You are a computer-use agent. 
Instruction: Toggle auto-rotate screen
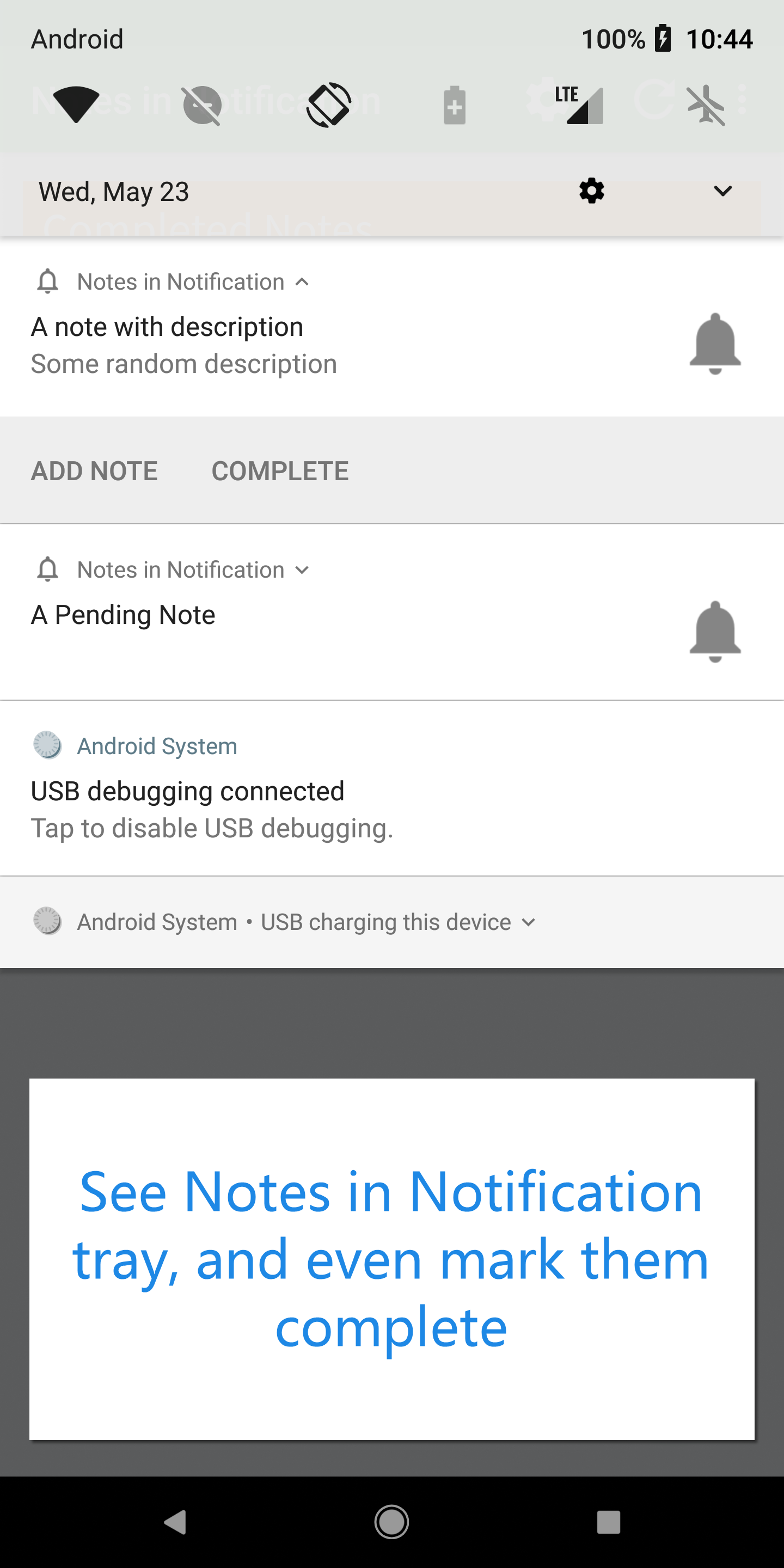point(329,103)
